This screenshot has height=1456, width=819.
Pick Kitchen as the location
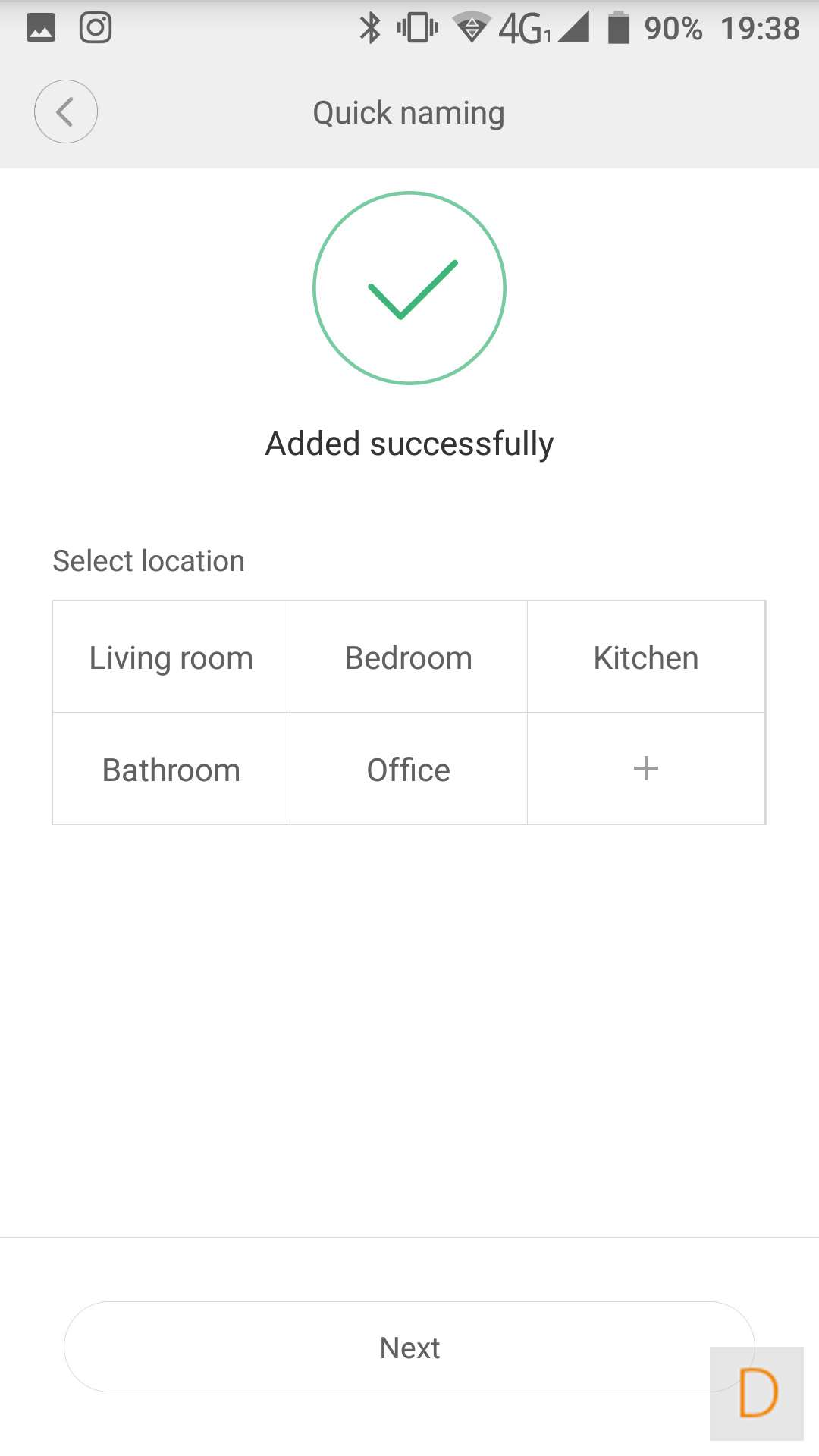(645, 657)
